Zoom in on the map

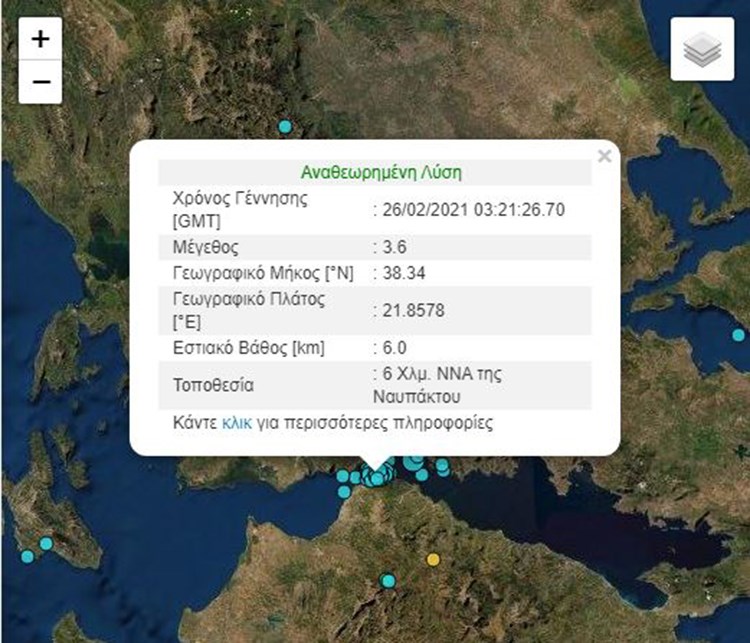click(x=40, y=40)
